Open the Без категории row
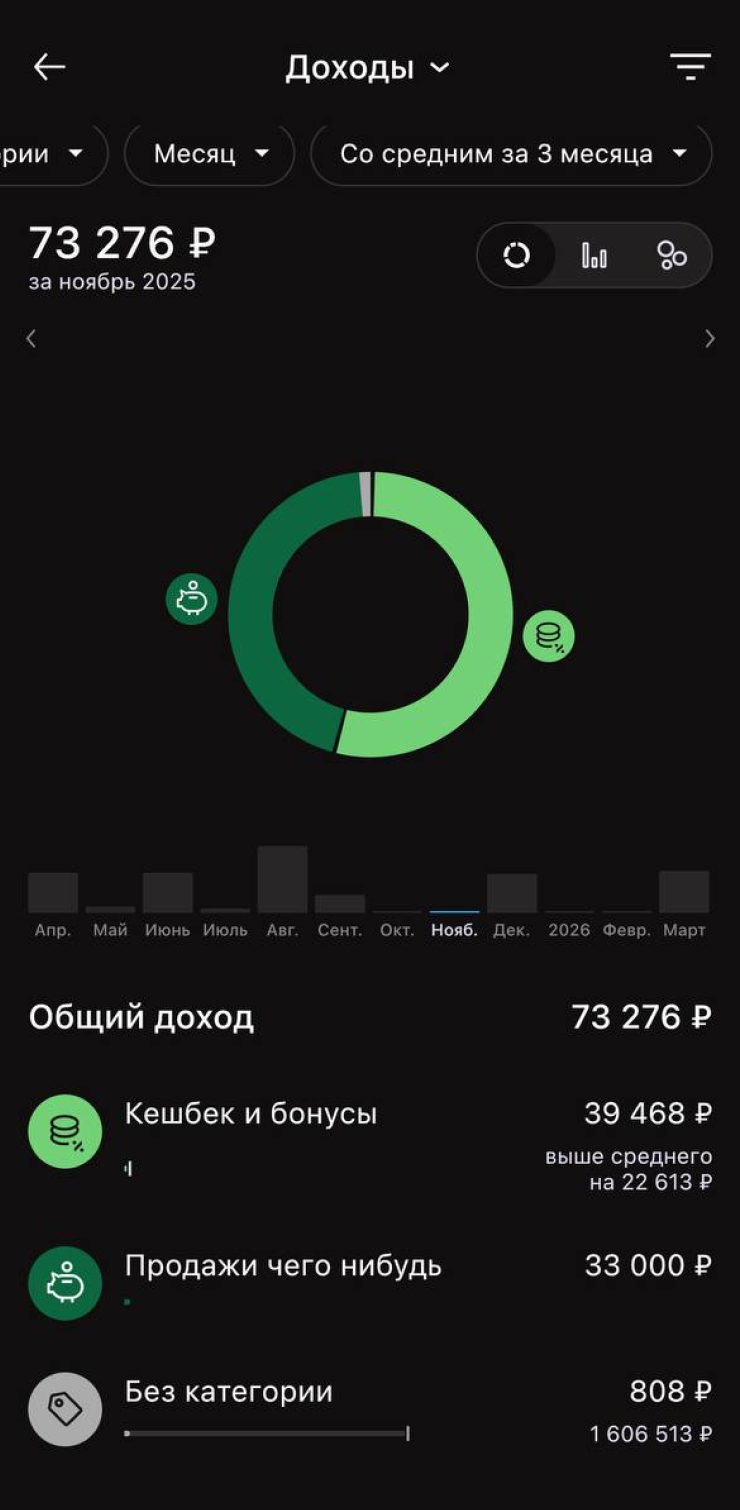 point(368,1408)
